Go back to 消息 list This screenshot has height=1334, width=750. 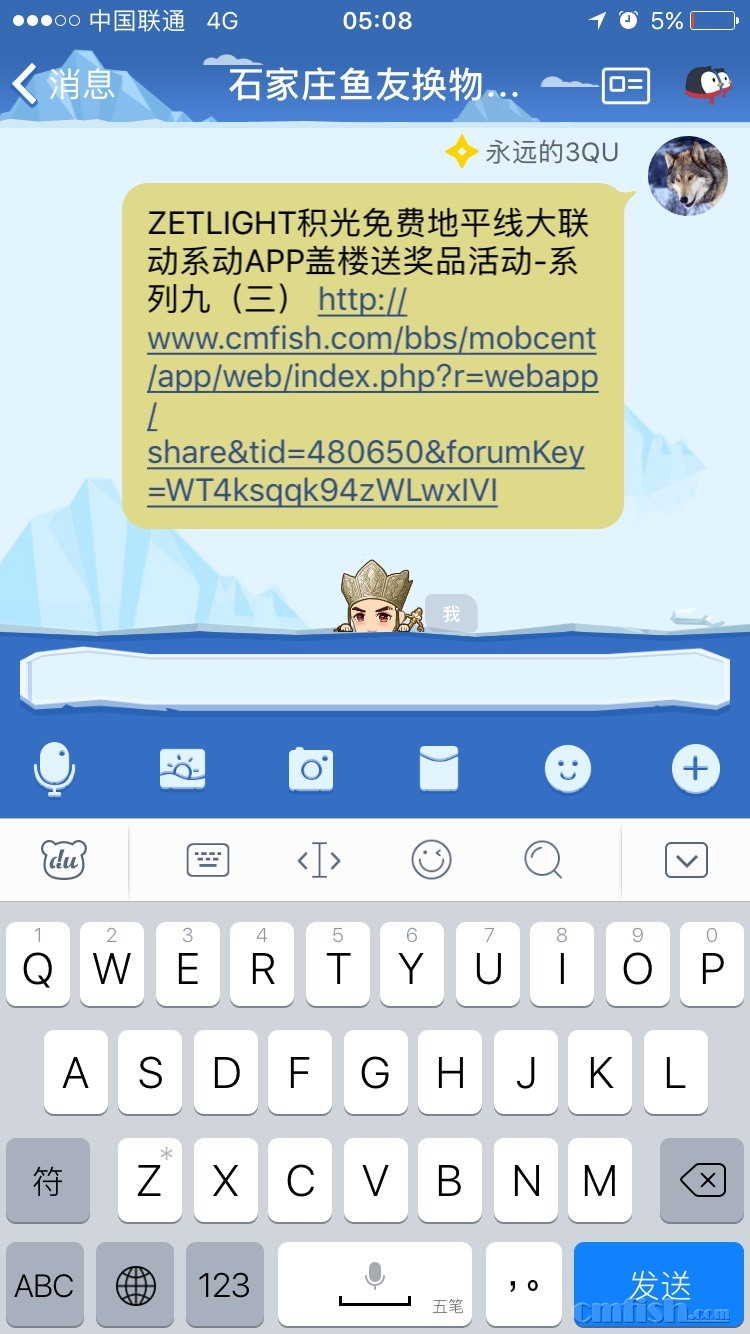click(62, 84)
